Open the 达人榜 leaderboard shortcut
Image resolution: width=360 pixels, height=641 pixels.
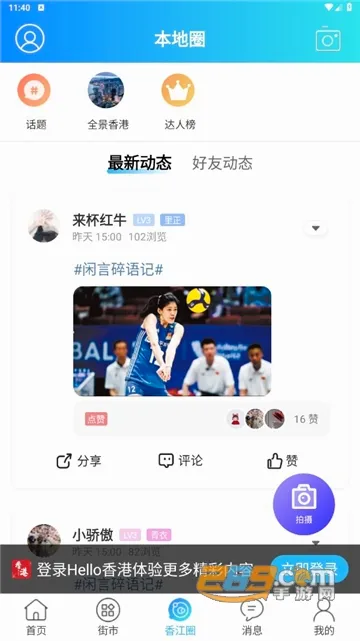(179, 101)
